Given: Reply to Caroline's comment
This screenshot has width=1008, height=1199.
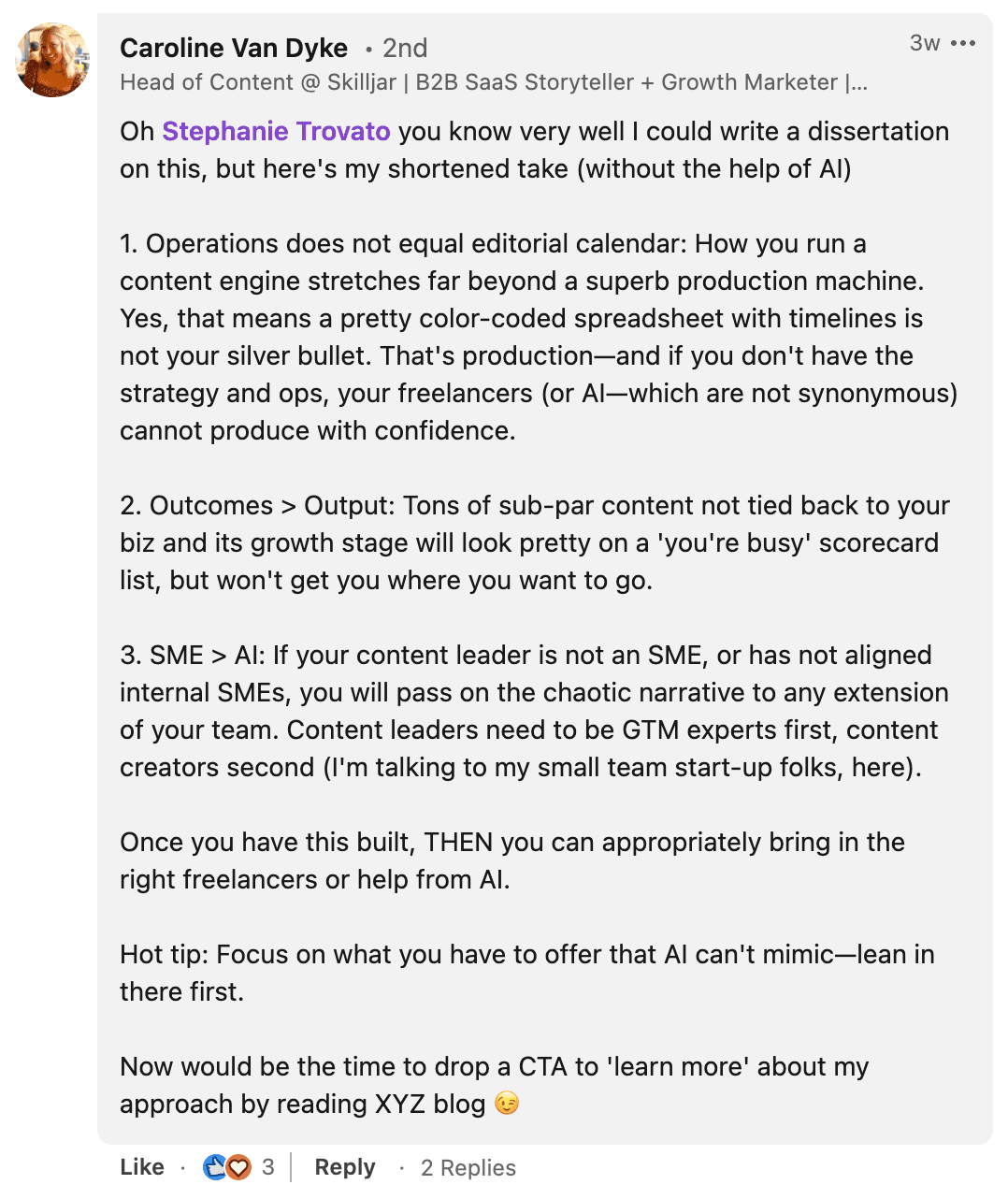Looking at the screenshot, I should click(x=344, y=1167).
